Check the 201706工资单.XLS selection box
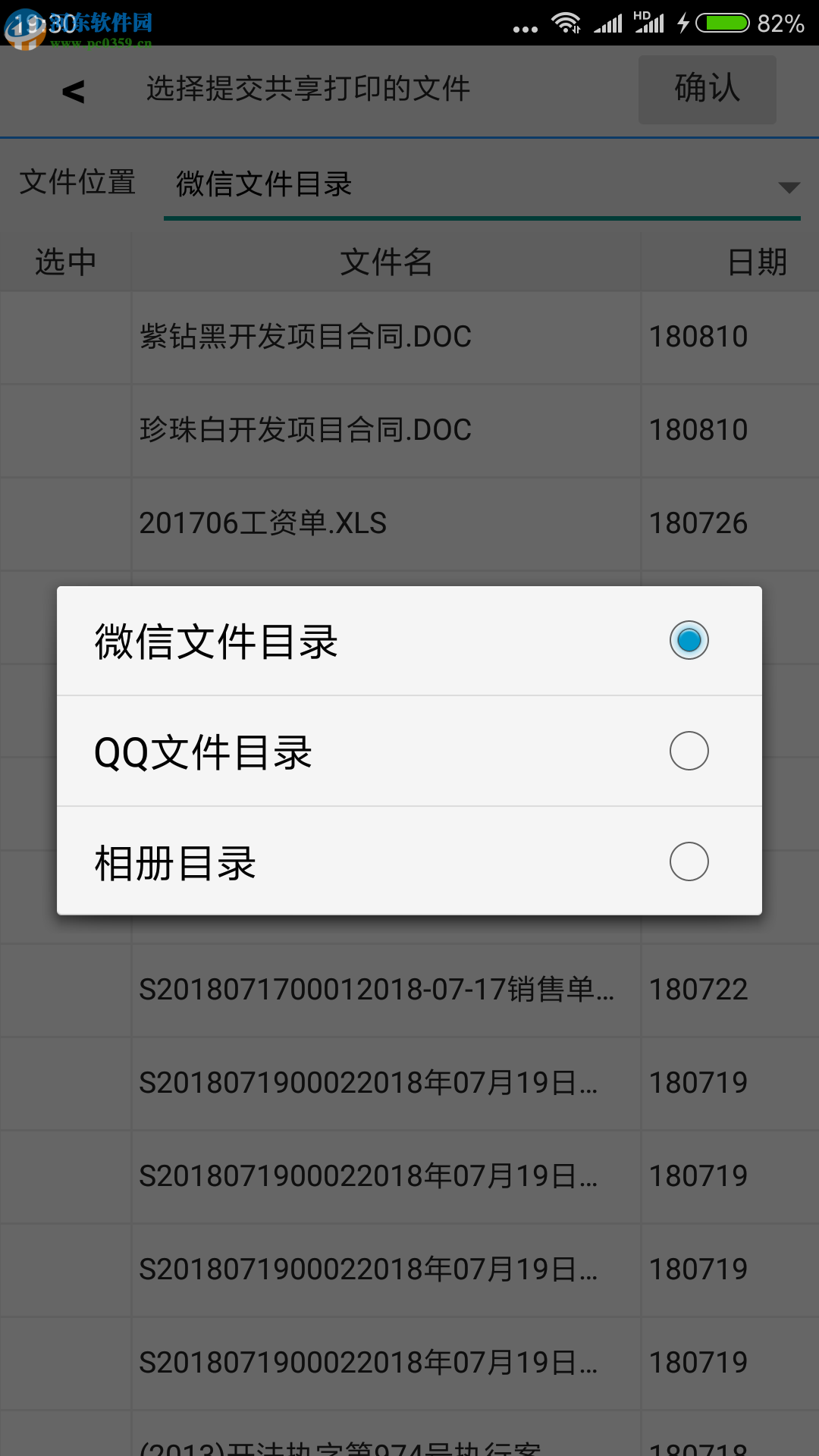 (x=64, y=523)
